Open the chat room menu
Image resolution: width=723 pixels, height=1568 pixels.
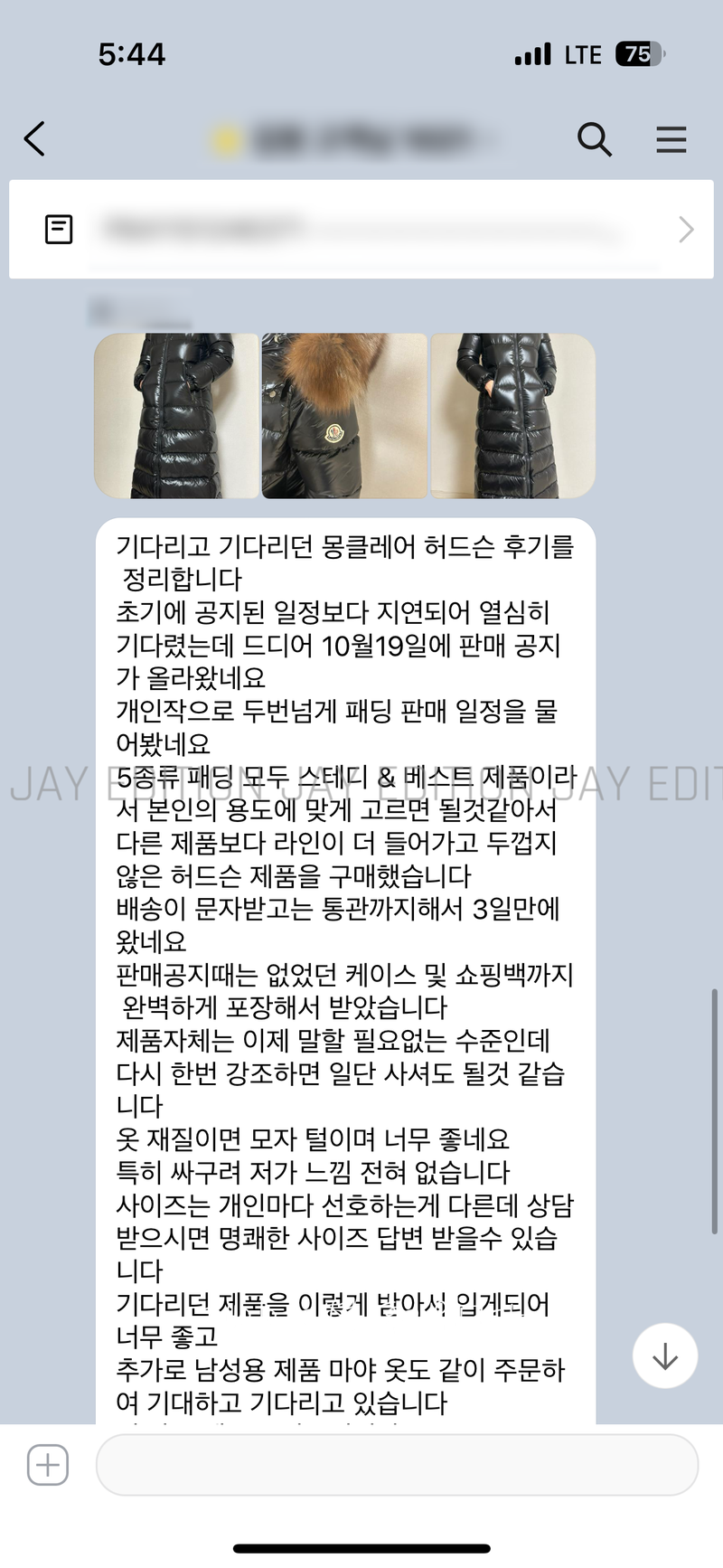click(x=671, y=139)
